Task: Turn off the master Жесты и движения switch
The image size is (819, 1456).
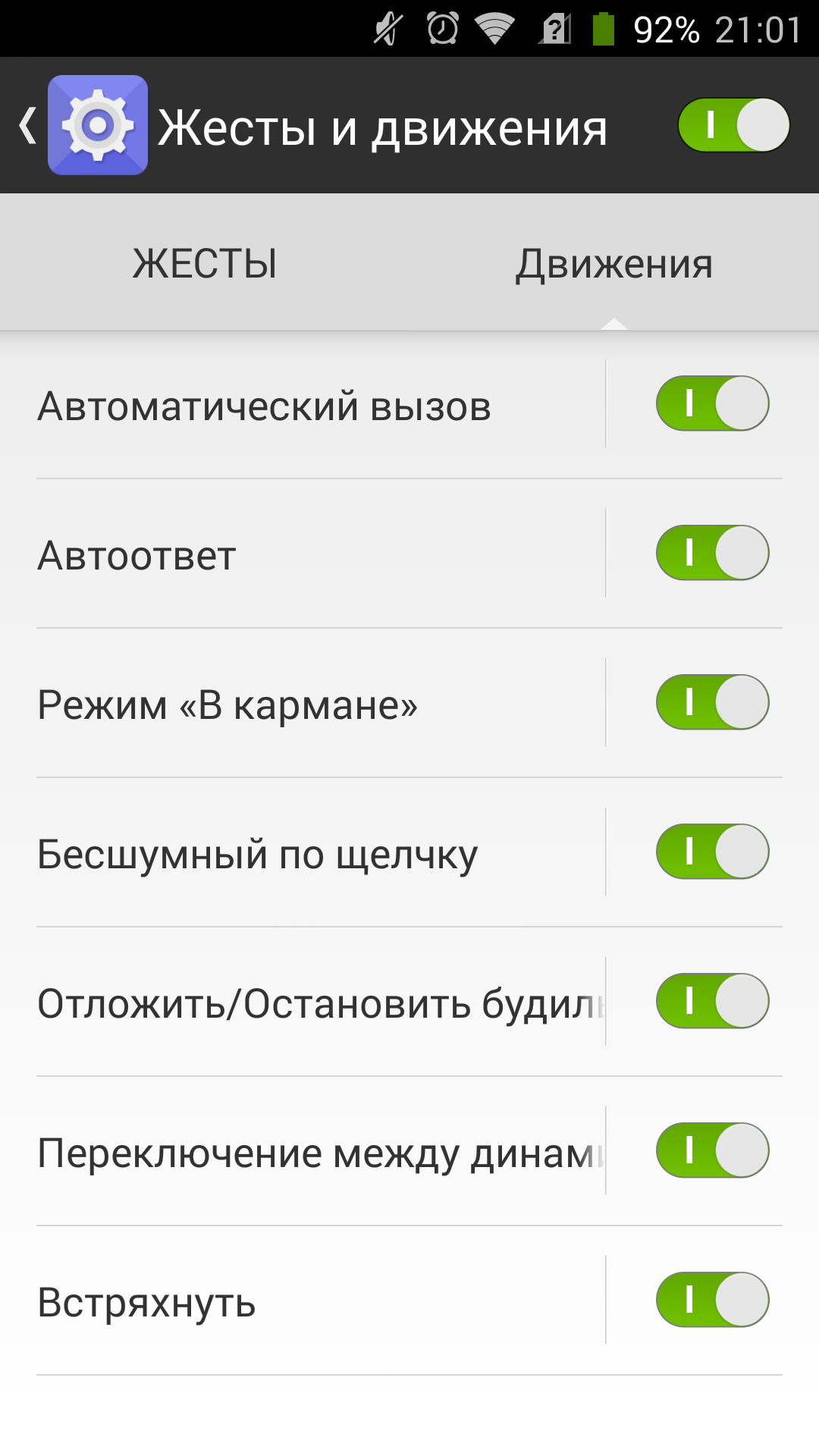Action: [734, 125]
